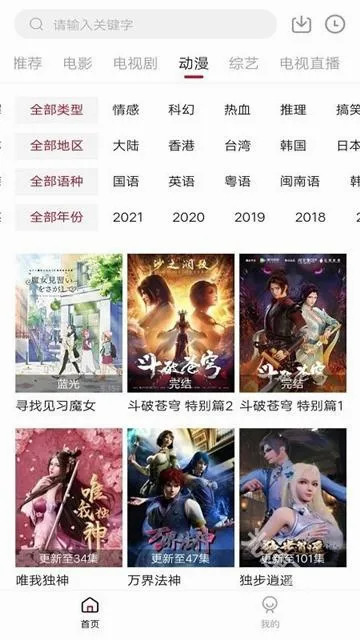Open the watch history clock icon

tap(335, 24)
